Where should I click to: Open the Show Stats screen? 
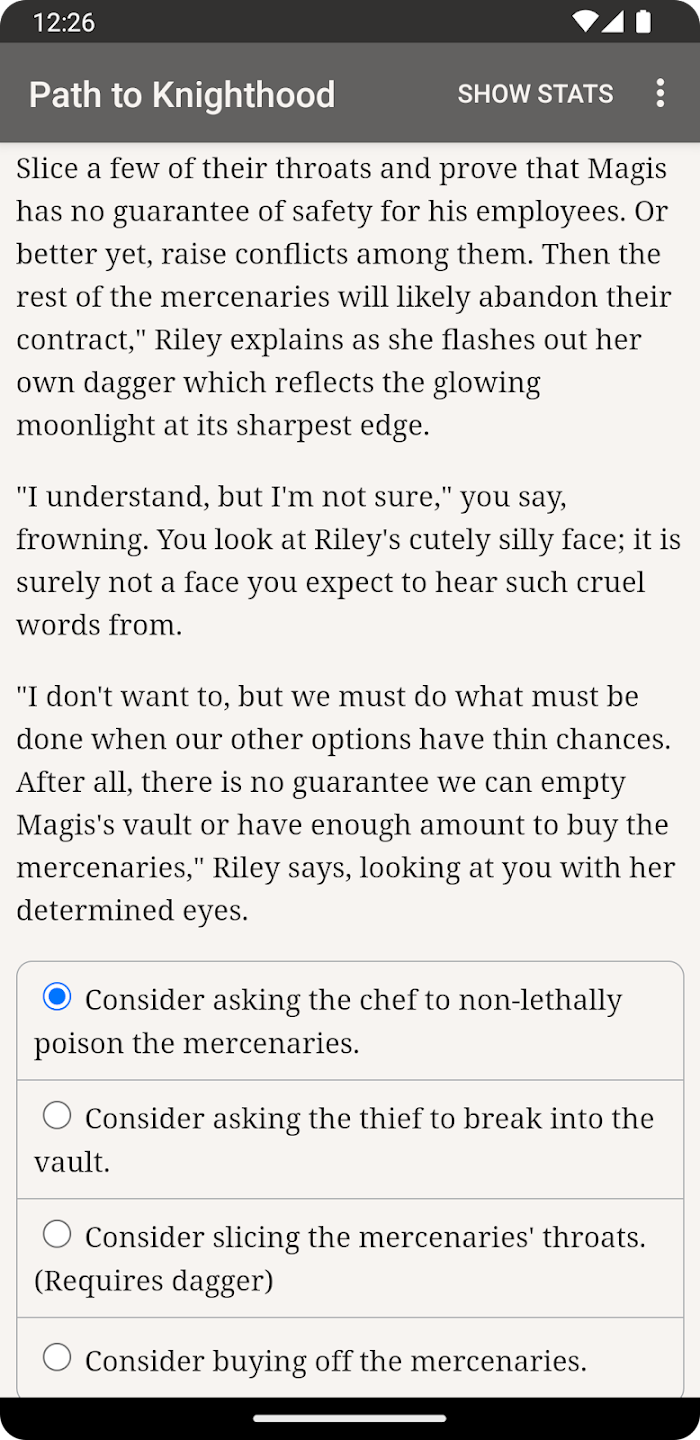(535, 94)
